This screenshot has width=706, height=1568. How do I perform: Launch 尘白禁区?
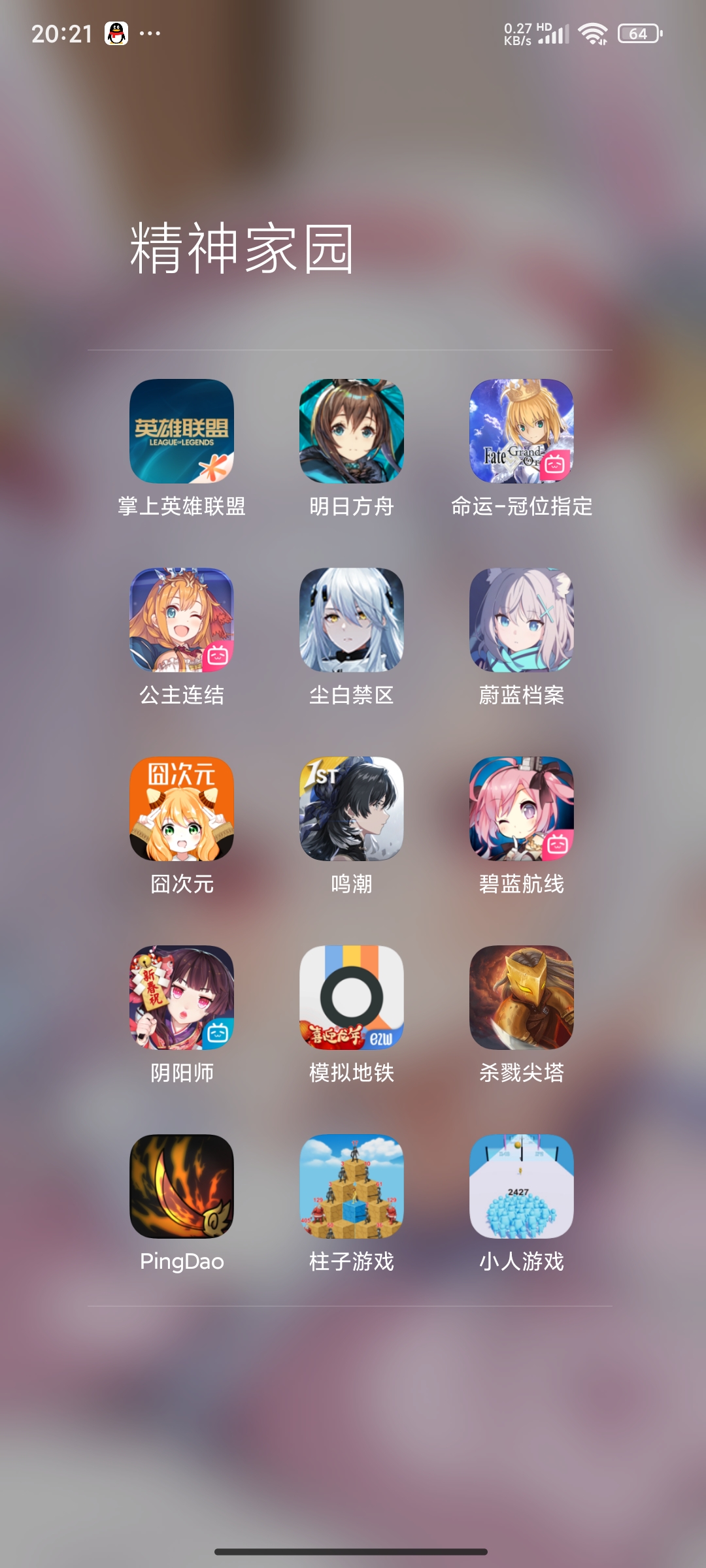tap(352, 620)
